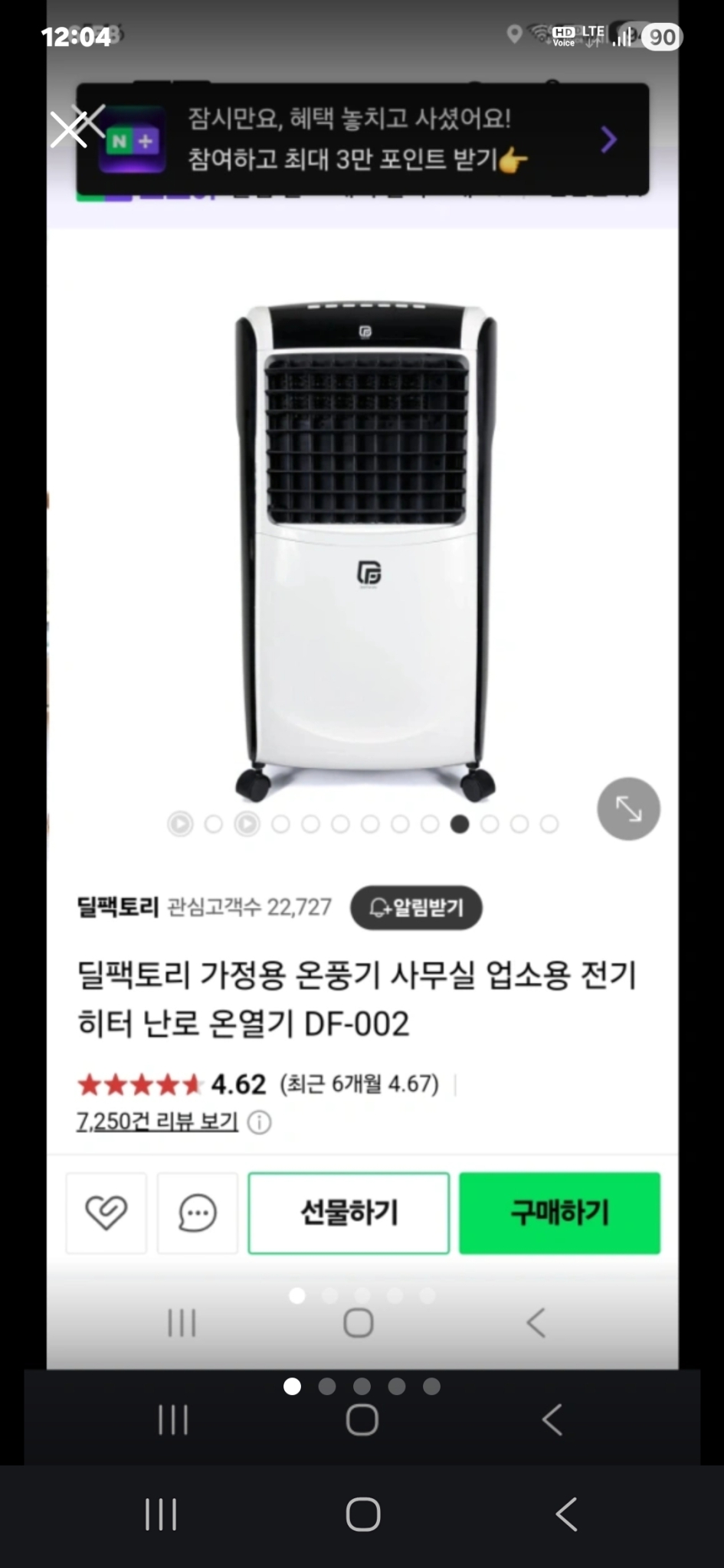Open the fullscreen expand icon on product image
Screen dimensions: 724x1568
627,808
